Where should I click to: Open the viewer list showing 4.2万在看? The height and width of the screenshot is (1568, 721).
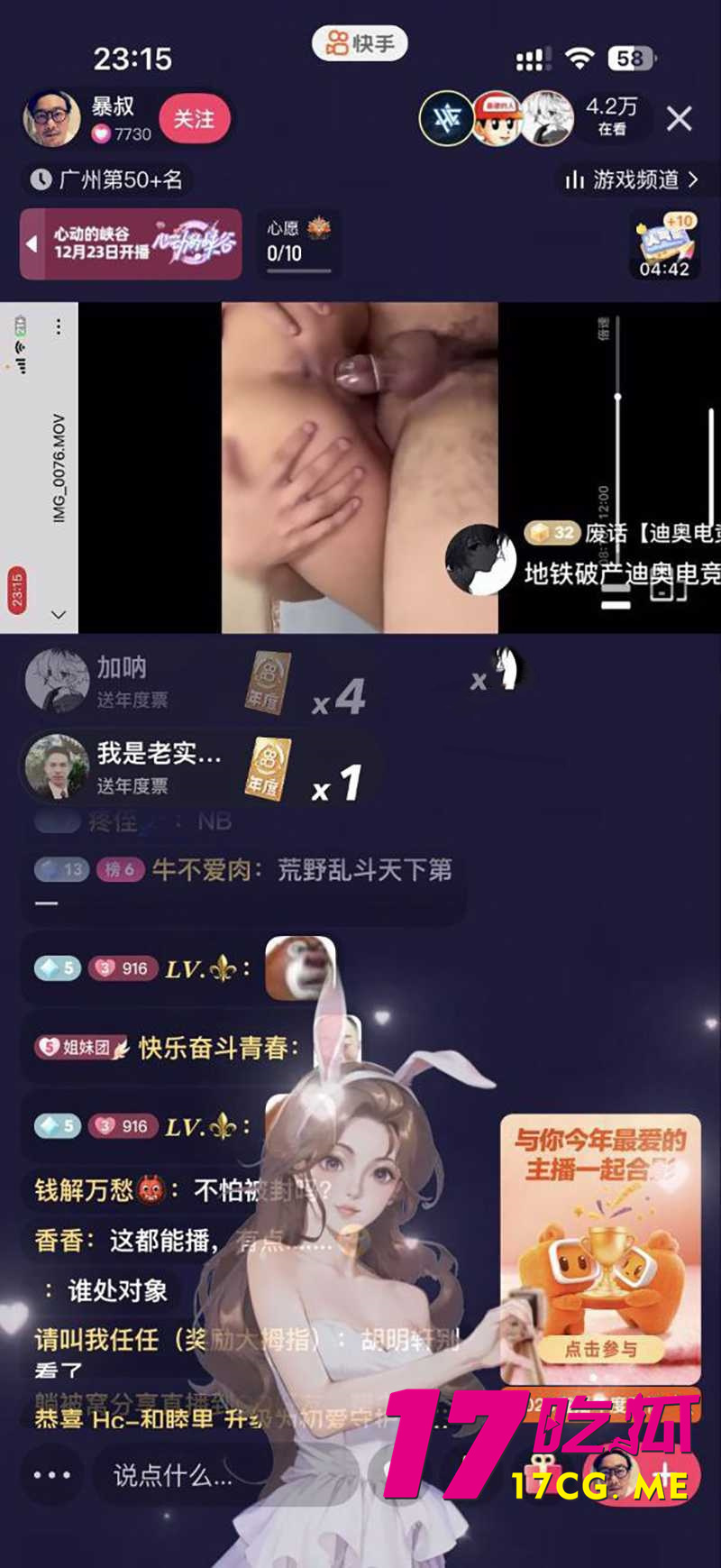(x=609, y=117)
